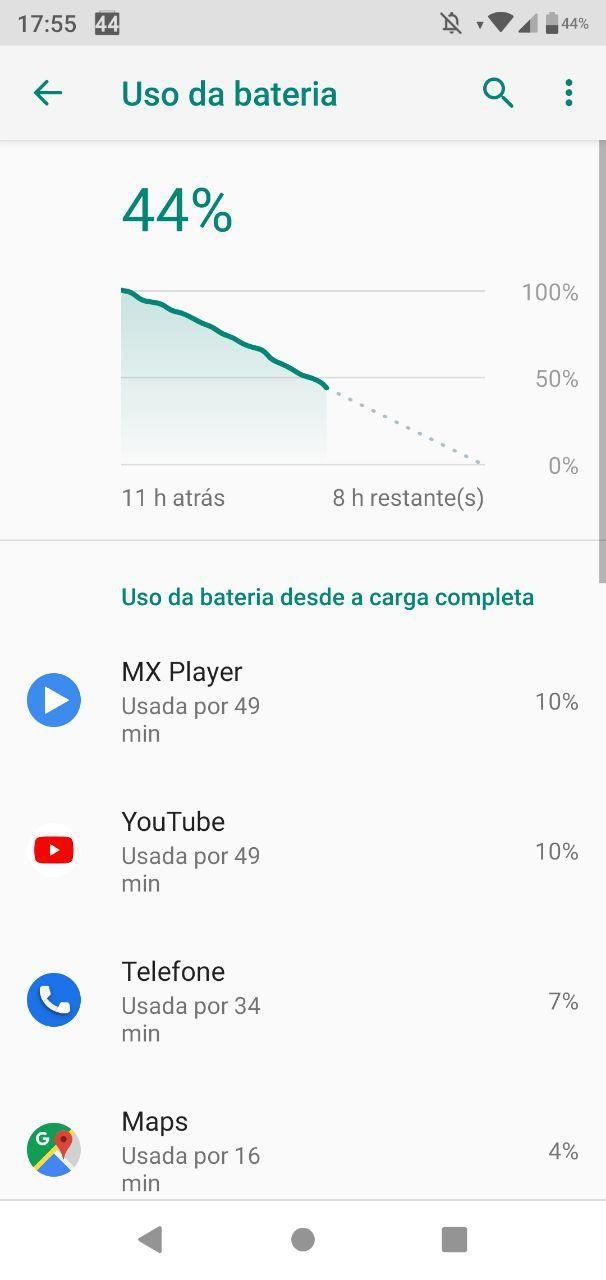This screenshot has width=606, height=1280.
Task: Open the three-dot overflow menu
Action: pos(568,94)
